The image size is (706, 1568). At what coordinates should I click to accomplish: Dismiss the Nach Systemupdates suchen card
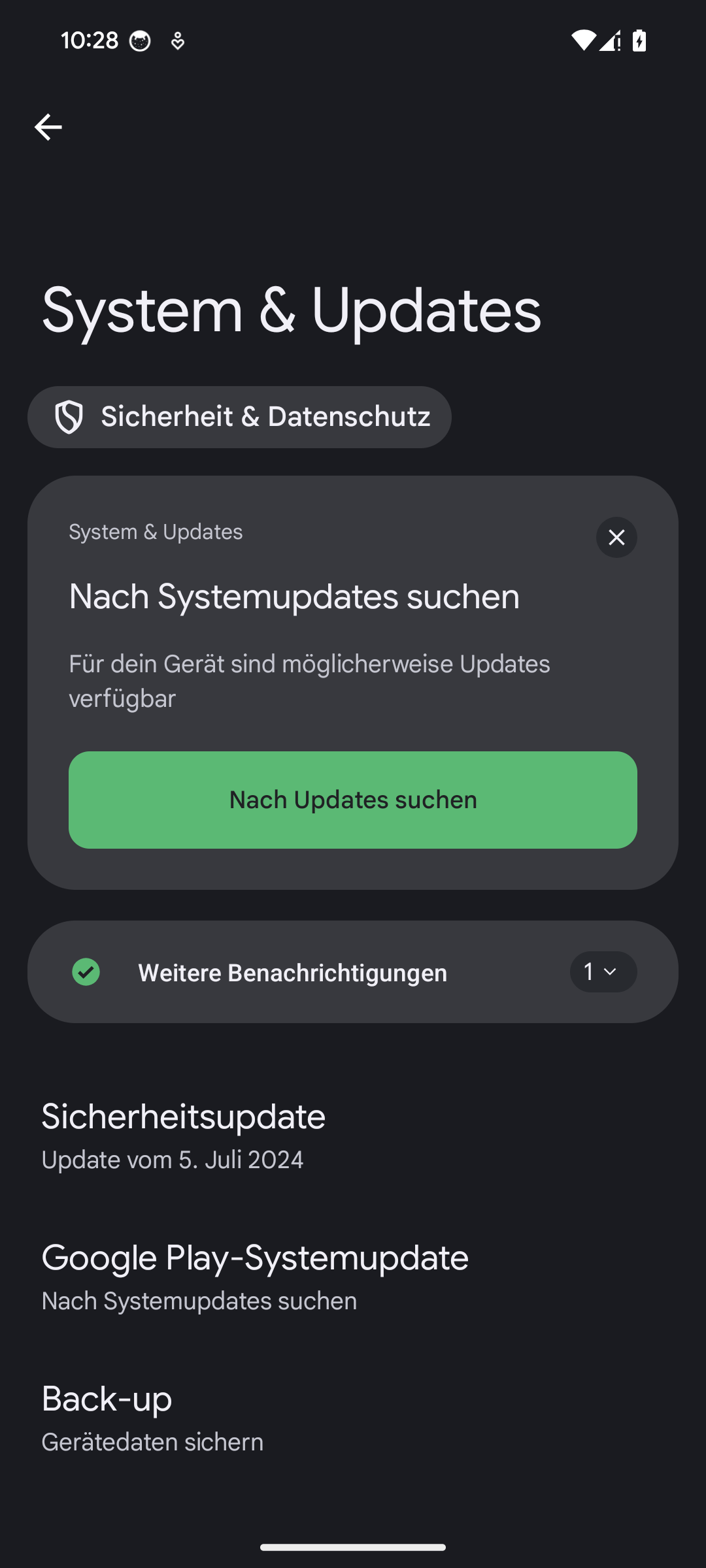pos(616,537)
